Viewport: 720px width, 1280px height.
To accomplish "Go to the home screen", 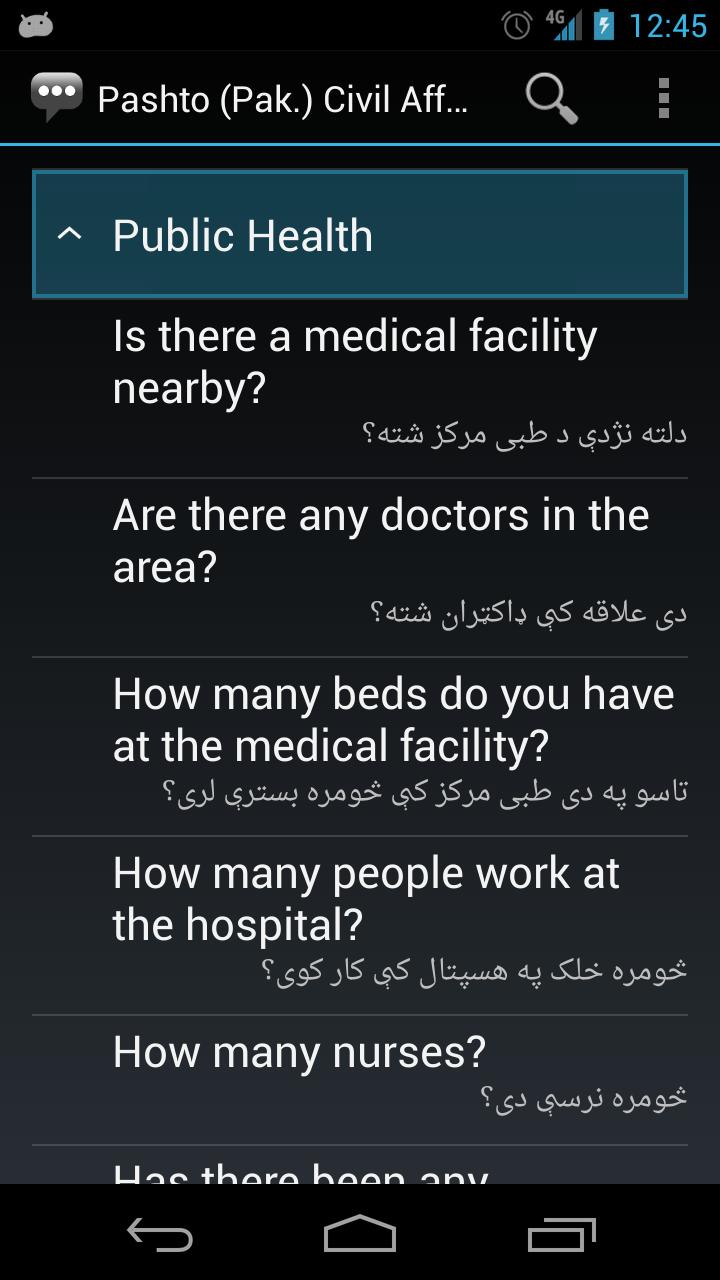I will (360, 1234).
